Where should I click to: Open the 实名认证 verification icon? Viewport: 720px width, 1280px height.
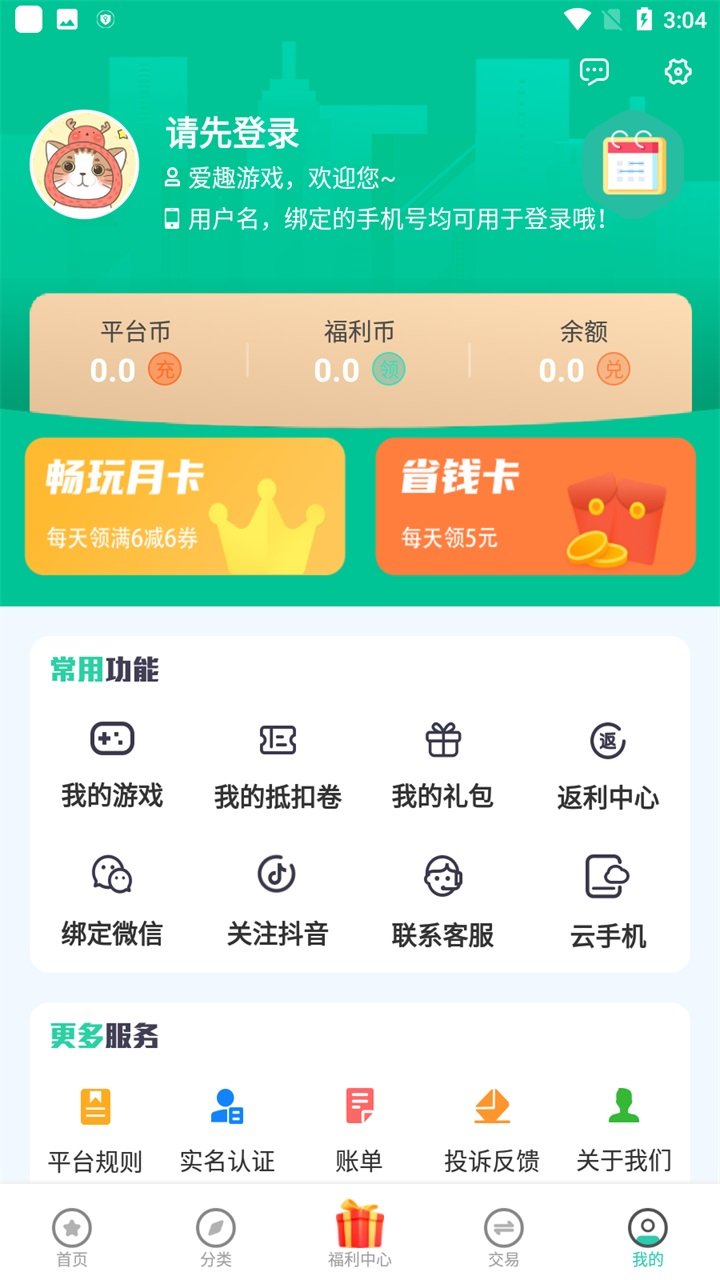click(225, 1105)
